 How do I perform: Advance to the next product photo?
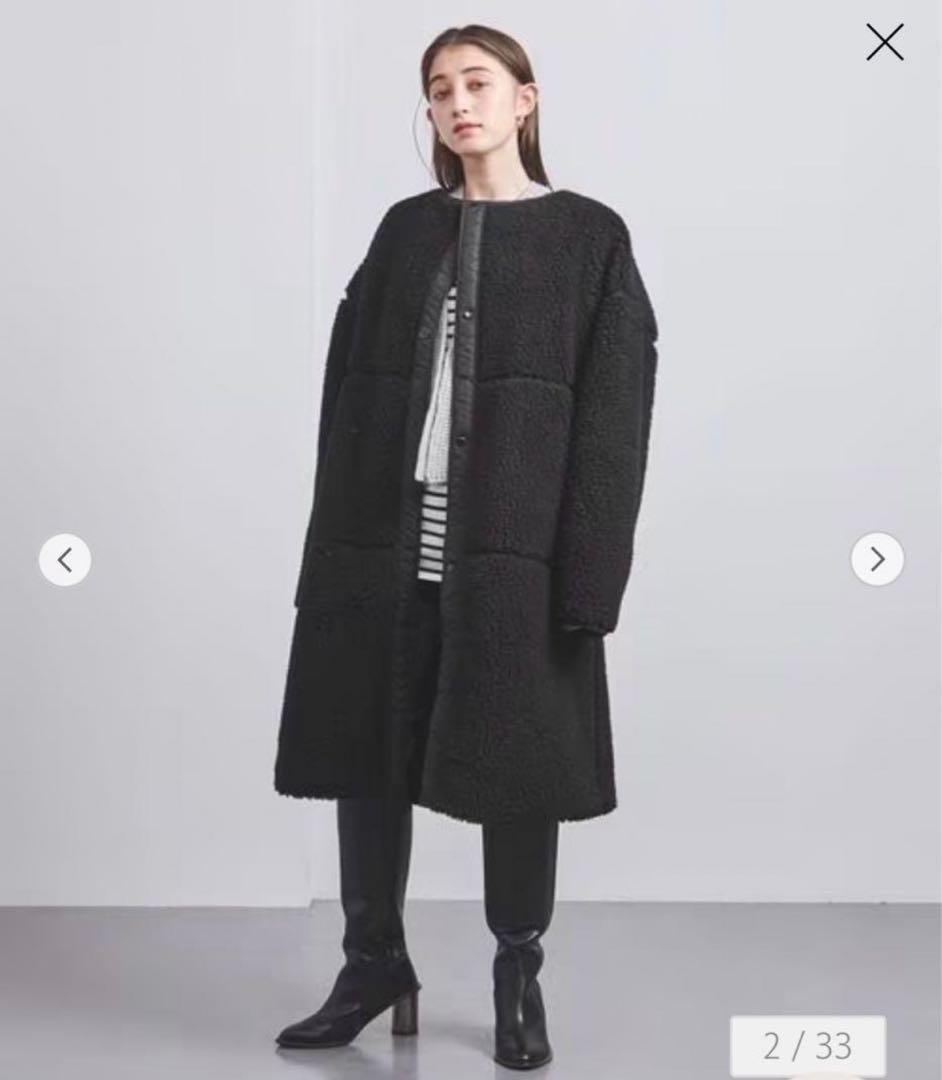click(x=877, y=559)
